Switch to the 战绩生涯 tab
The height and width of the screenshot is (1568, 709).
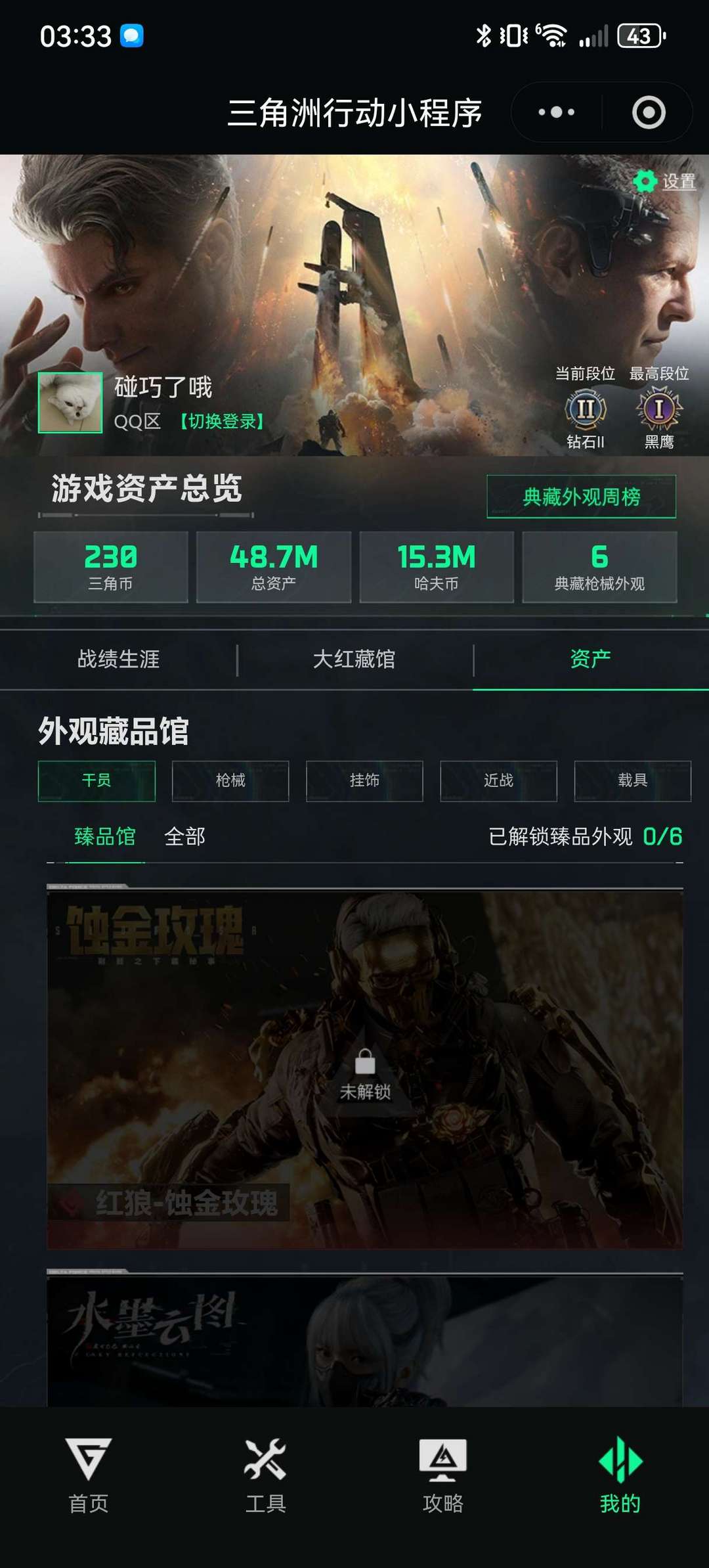click(x=118, y=661)
